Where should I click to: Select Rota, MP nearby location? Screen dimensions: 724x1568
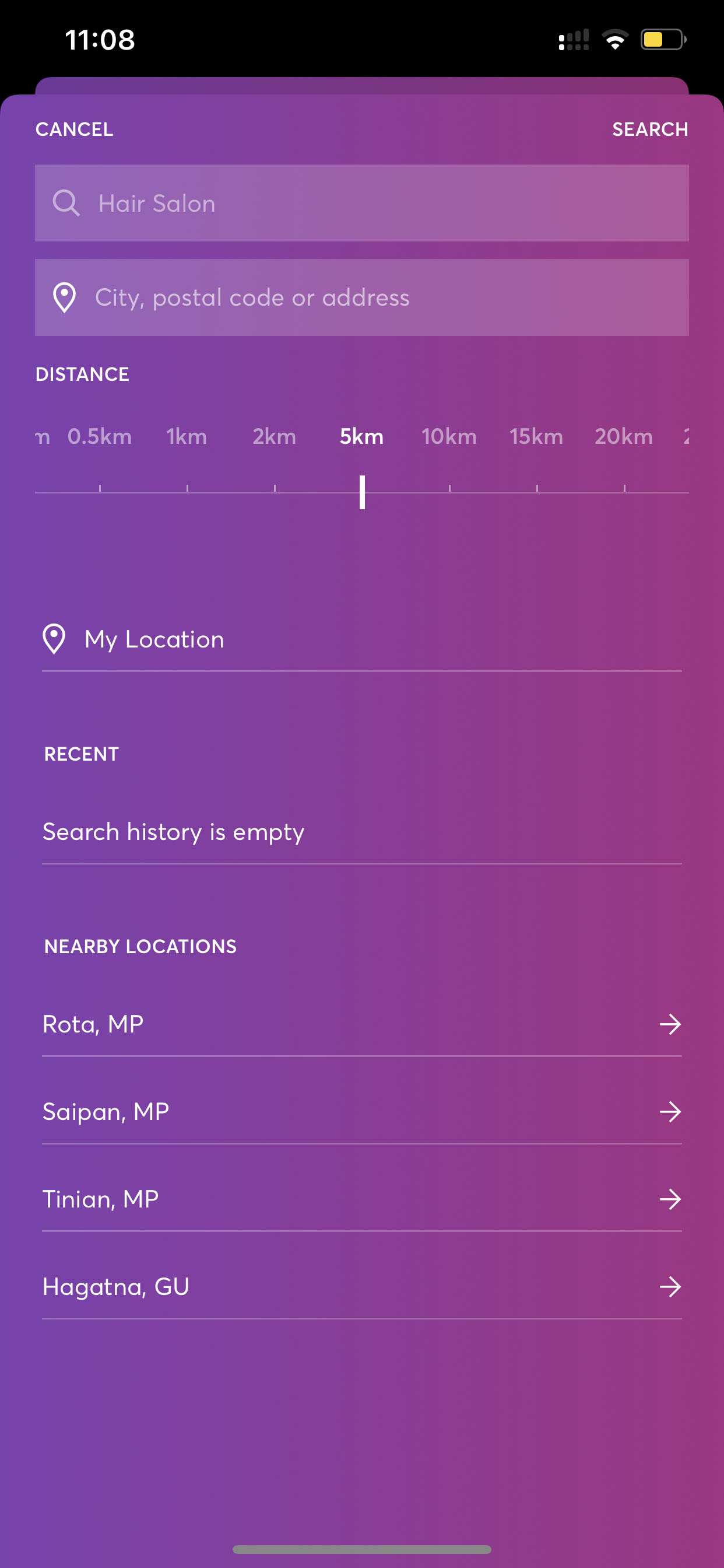(x=361, y=1024)
